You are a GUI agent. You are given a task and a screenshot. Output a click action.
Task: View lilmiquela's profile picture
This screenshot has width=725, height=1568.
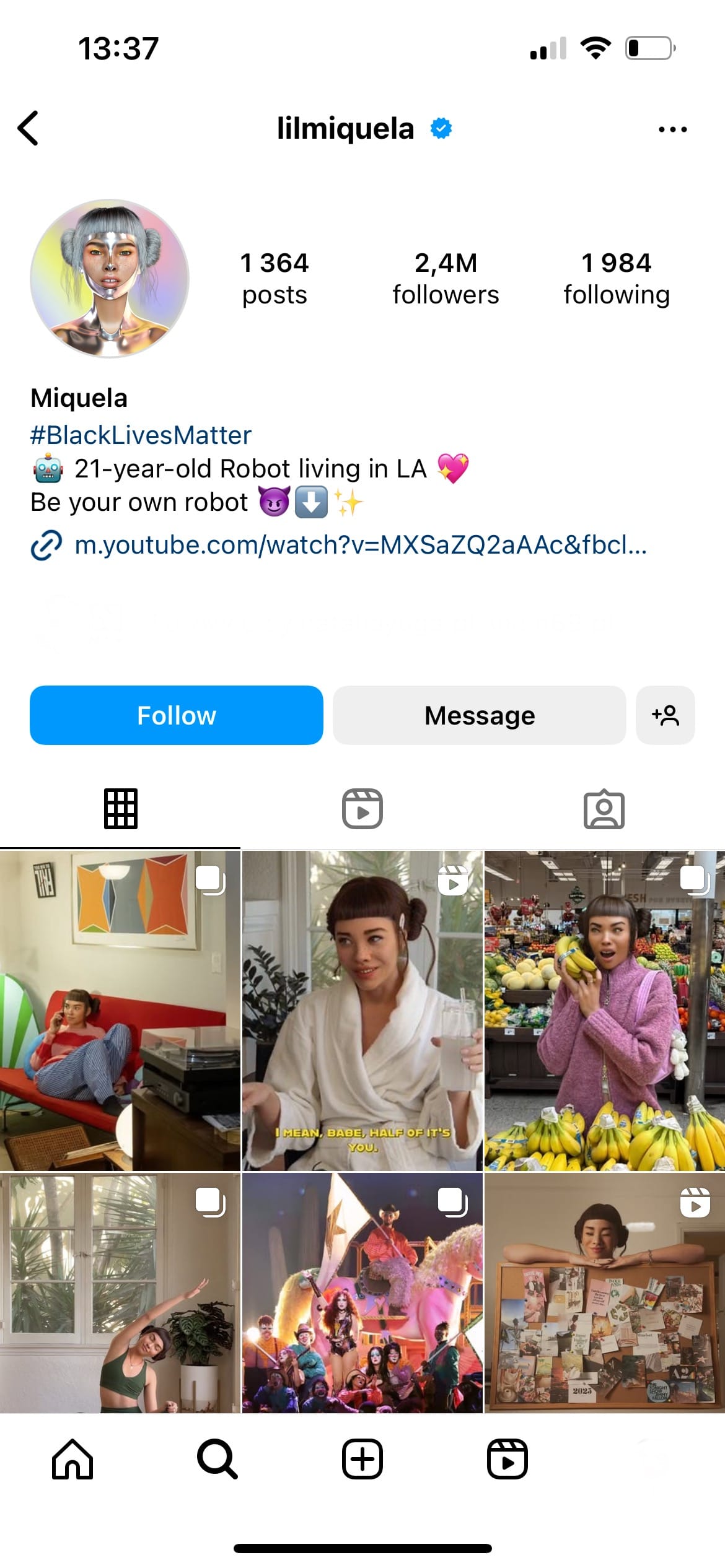coord(110,278)
